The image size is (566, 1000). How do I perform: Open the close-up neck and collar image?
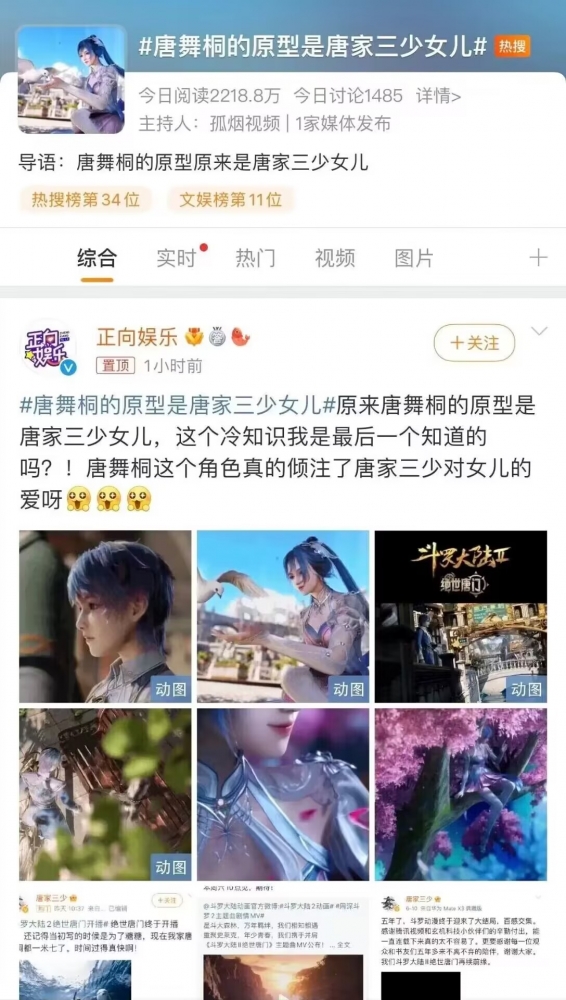click(283, 794)
